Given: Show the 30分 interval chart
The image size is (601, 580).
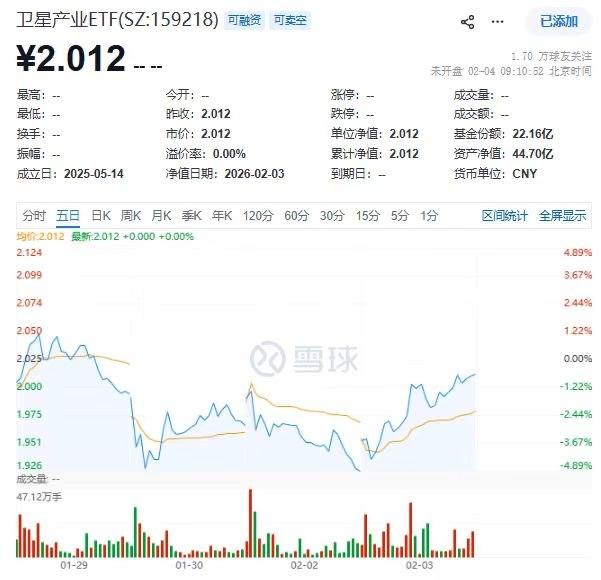Looking at the screenshot, I should click(x=332, y=215).
